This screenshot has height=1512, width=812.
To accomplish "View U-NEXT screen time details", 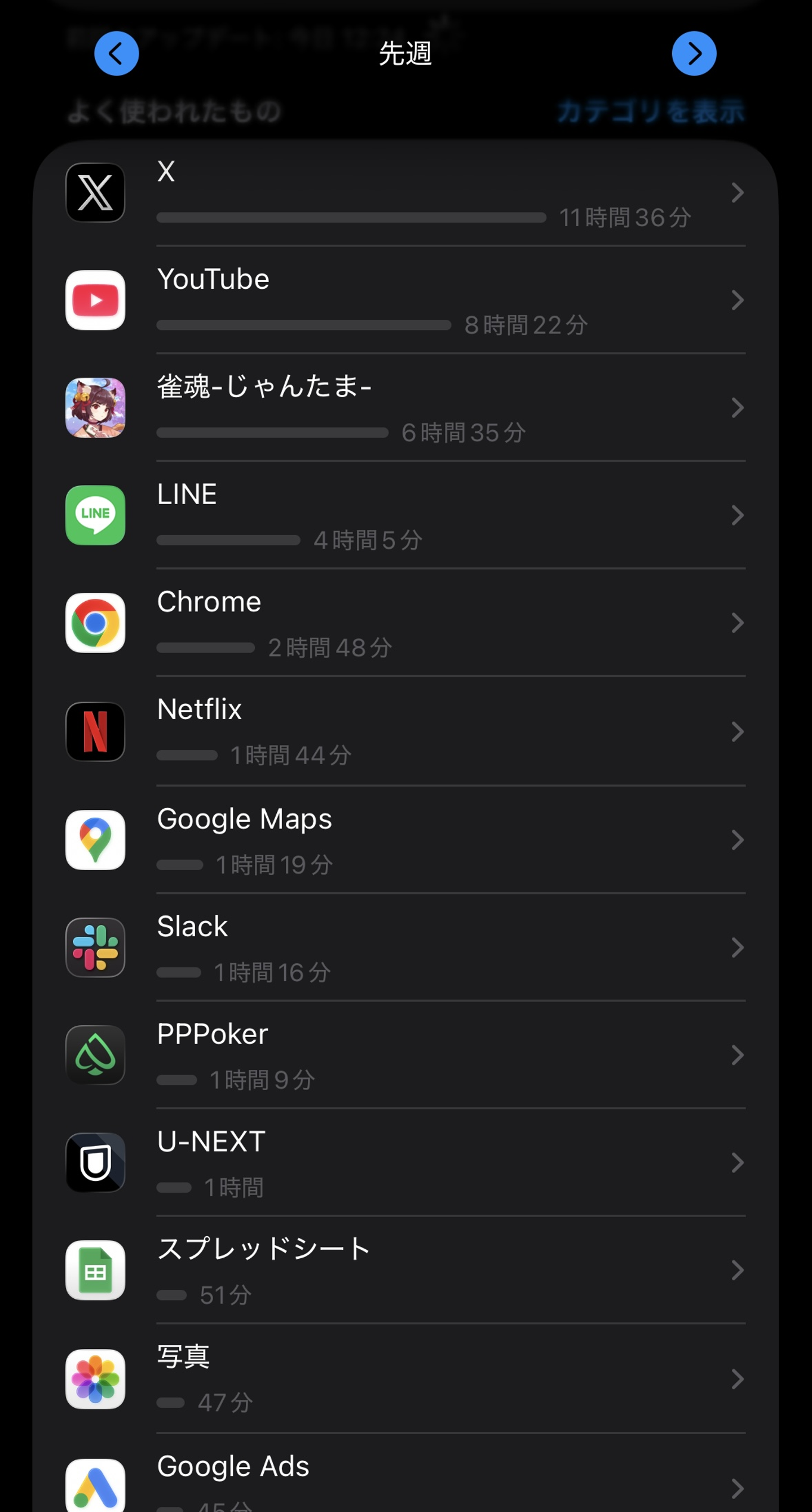I will click(405, 1162).
